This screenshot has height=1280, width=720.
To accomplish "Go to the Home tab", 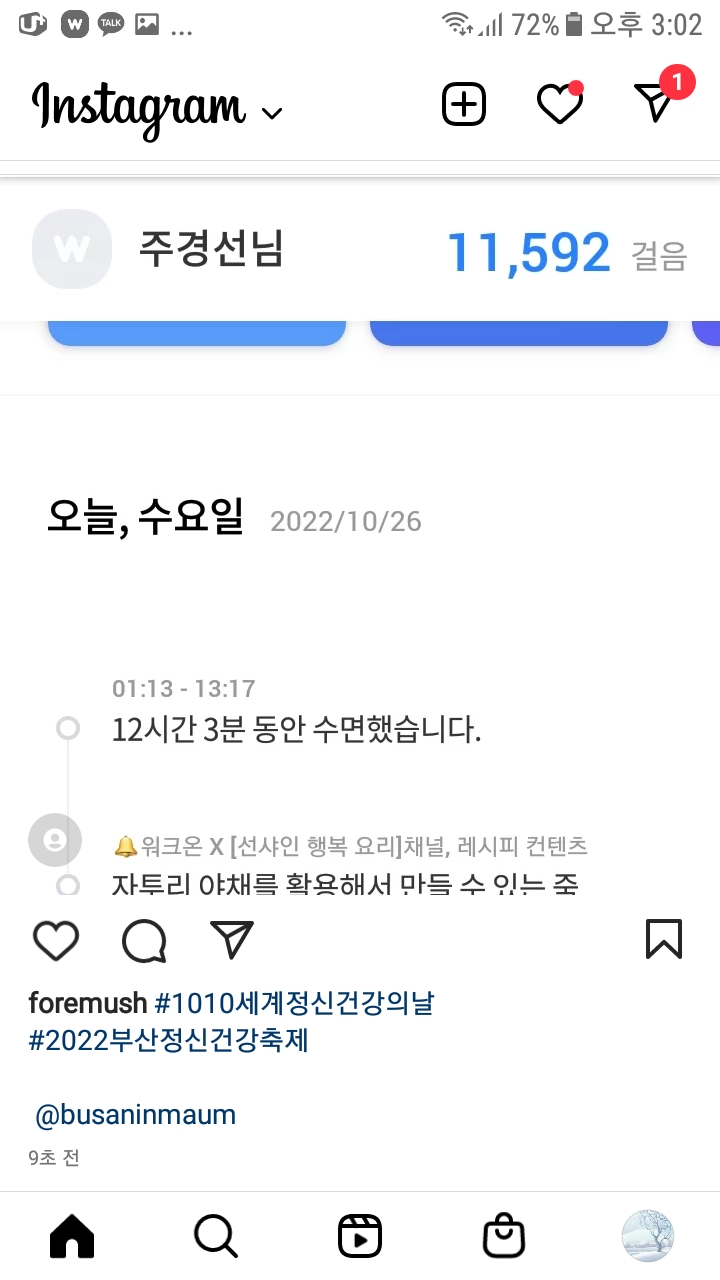I will [72, 1238].
